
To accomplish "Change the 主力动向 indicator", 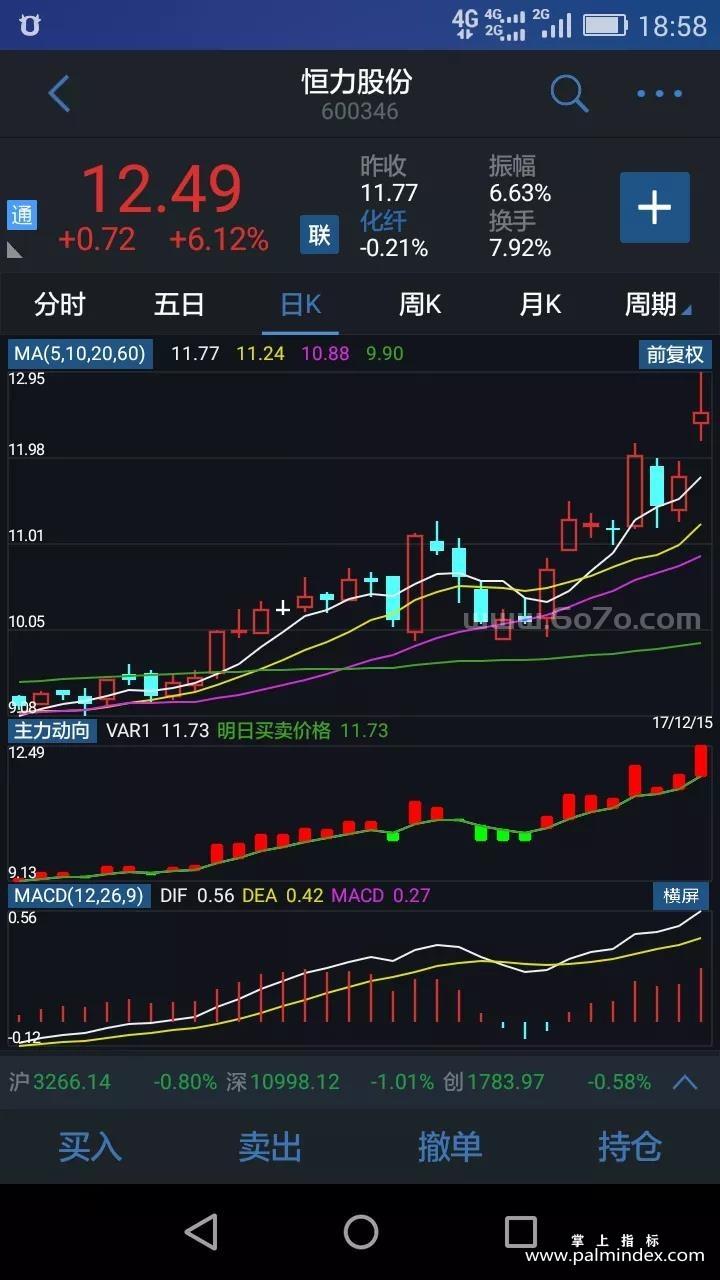I will pyautogui.click(x=52, y=730).
